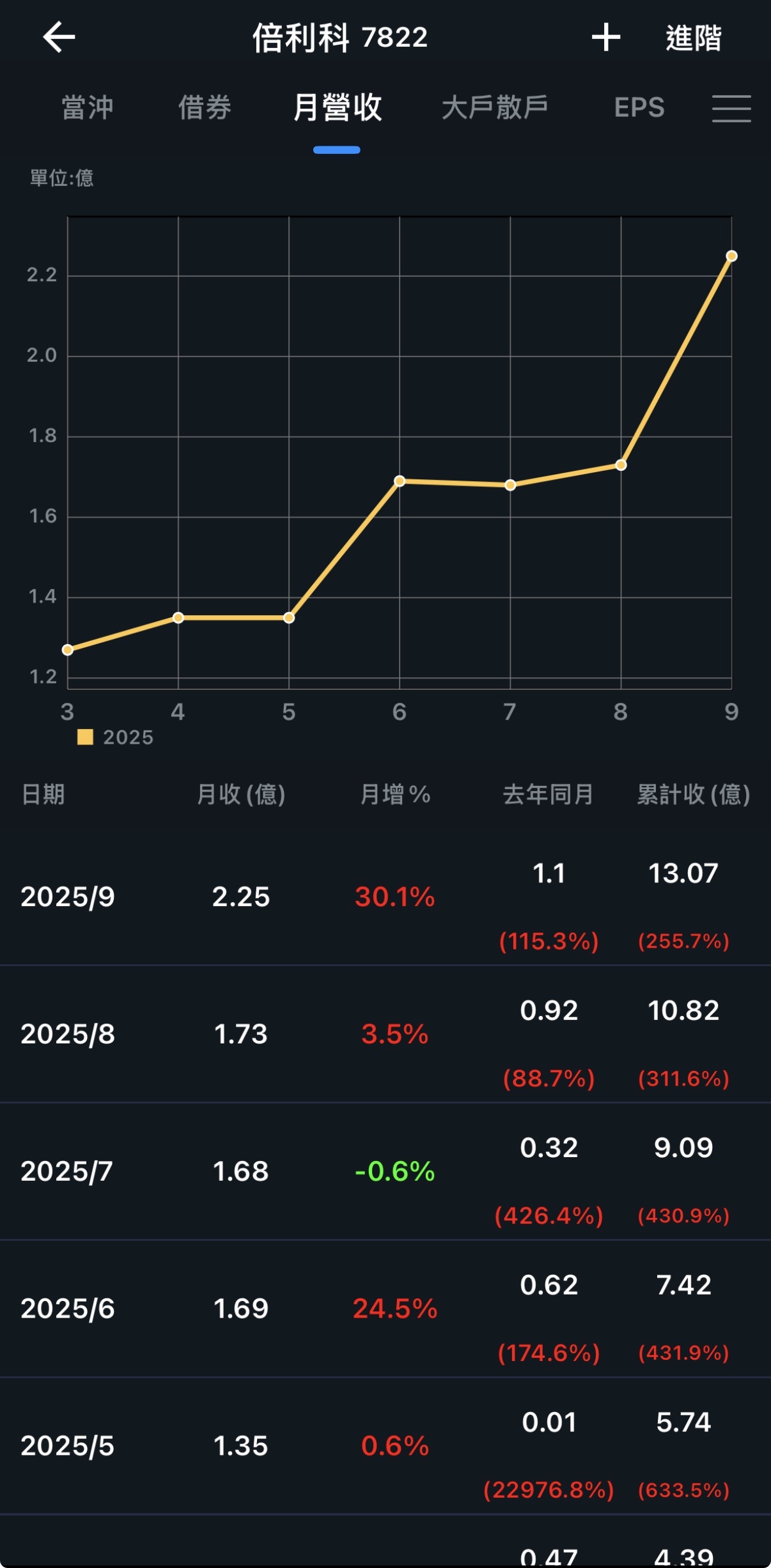Switch to the 當沖 tab
Viewport: 771px width, 1568px height.
point(88,107)
